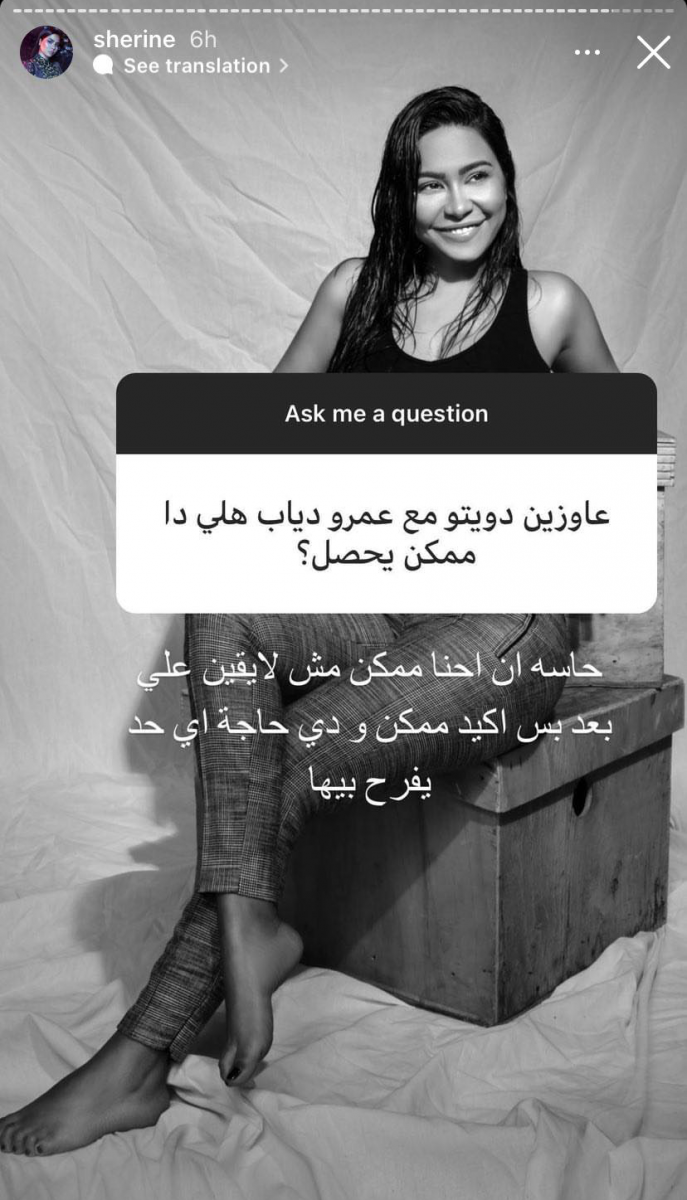
Task: Open the sherine username profile link
Action: click(x=133, y=40)
